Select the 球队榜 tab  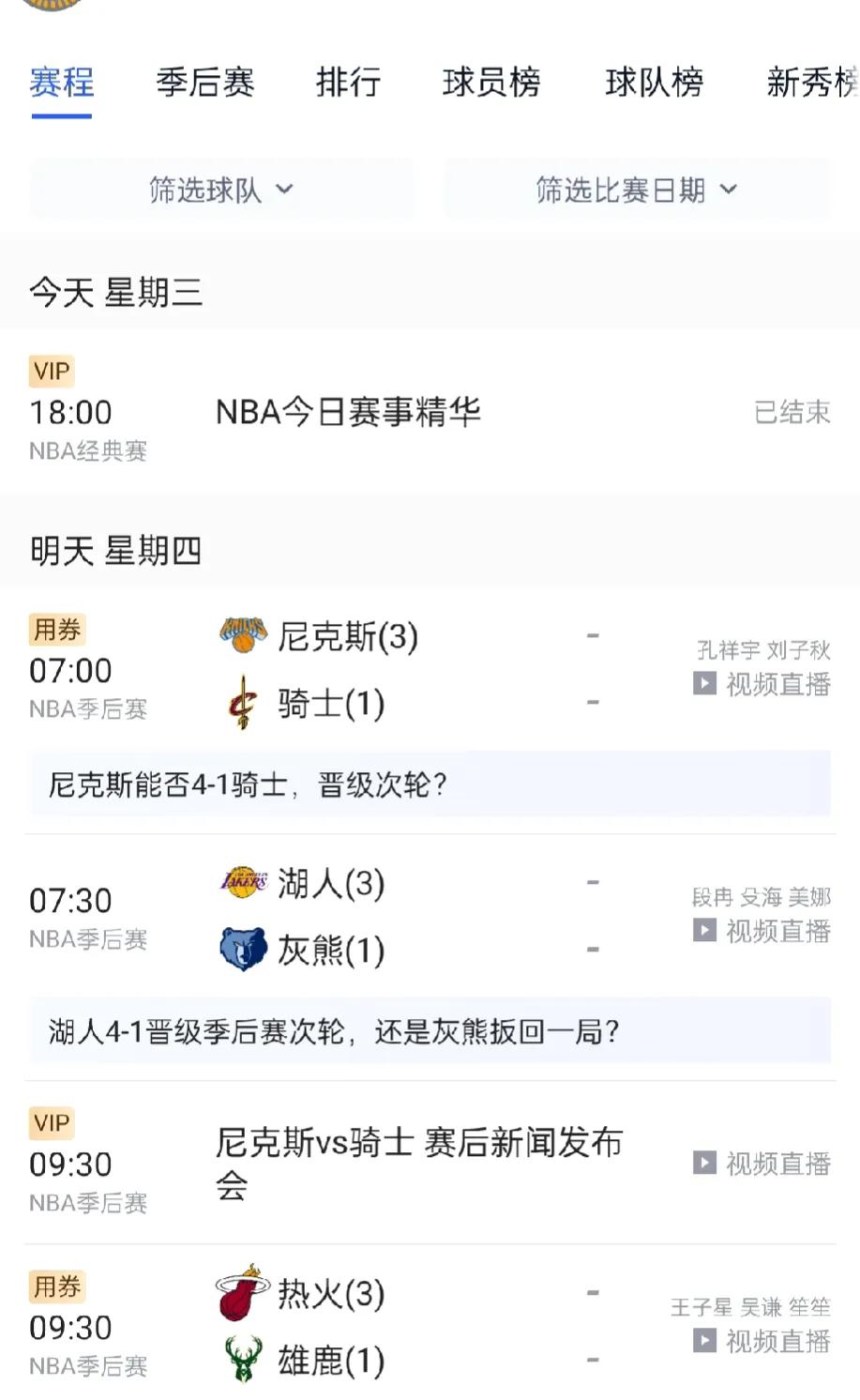(654, 83)
